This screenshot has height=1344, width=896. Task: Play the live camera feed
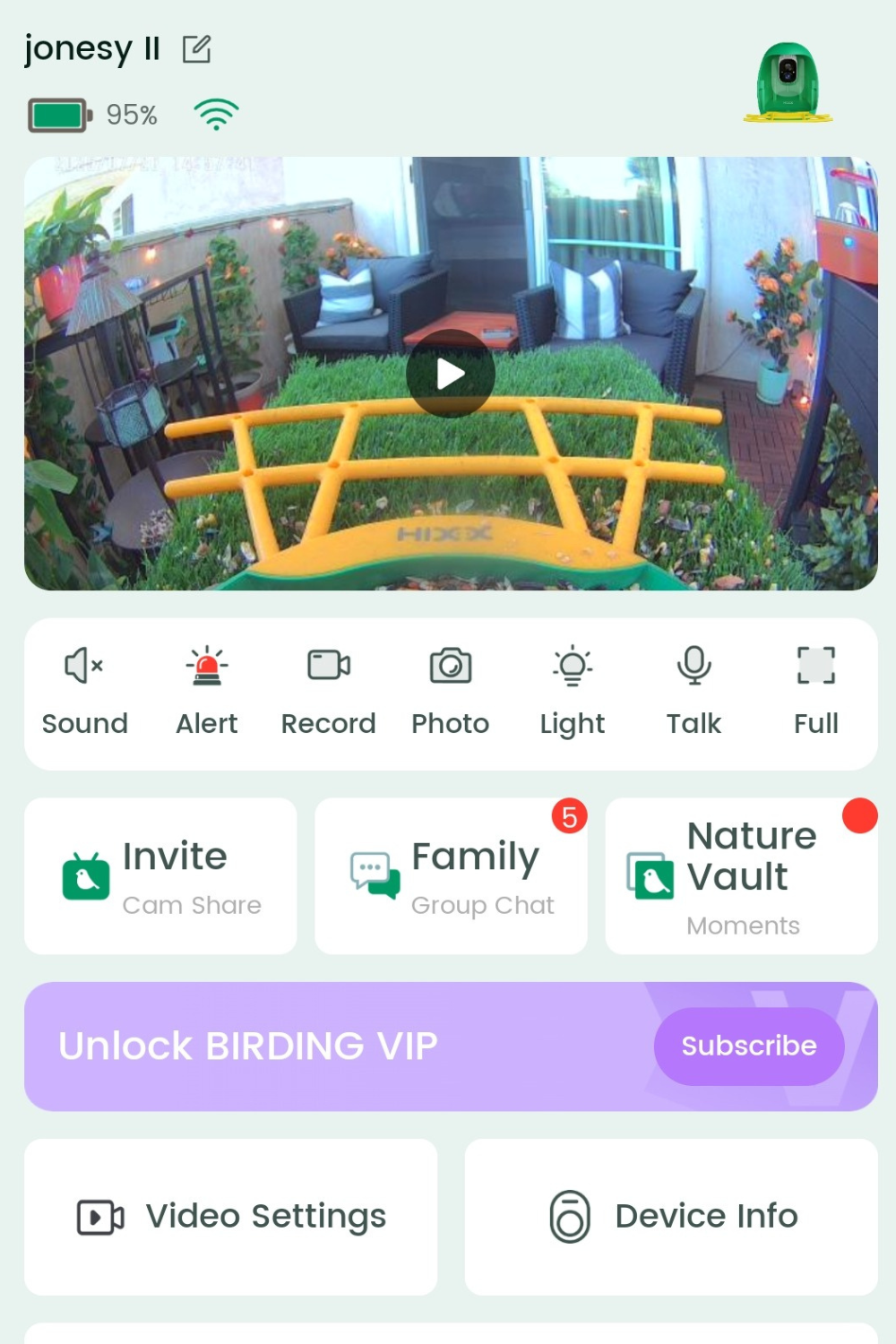click(450, 374)
